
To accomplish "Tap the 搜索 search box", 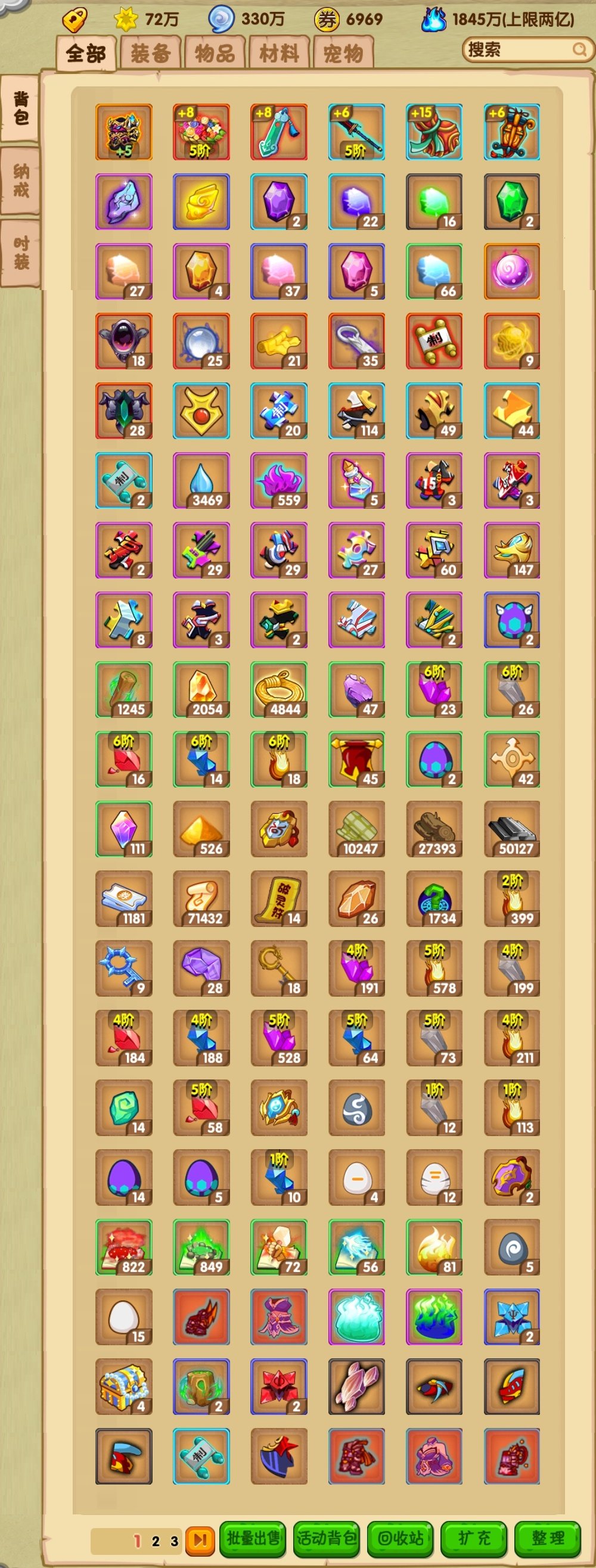I will [x=519, y=49].
